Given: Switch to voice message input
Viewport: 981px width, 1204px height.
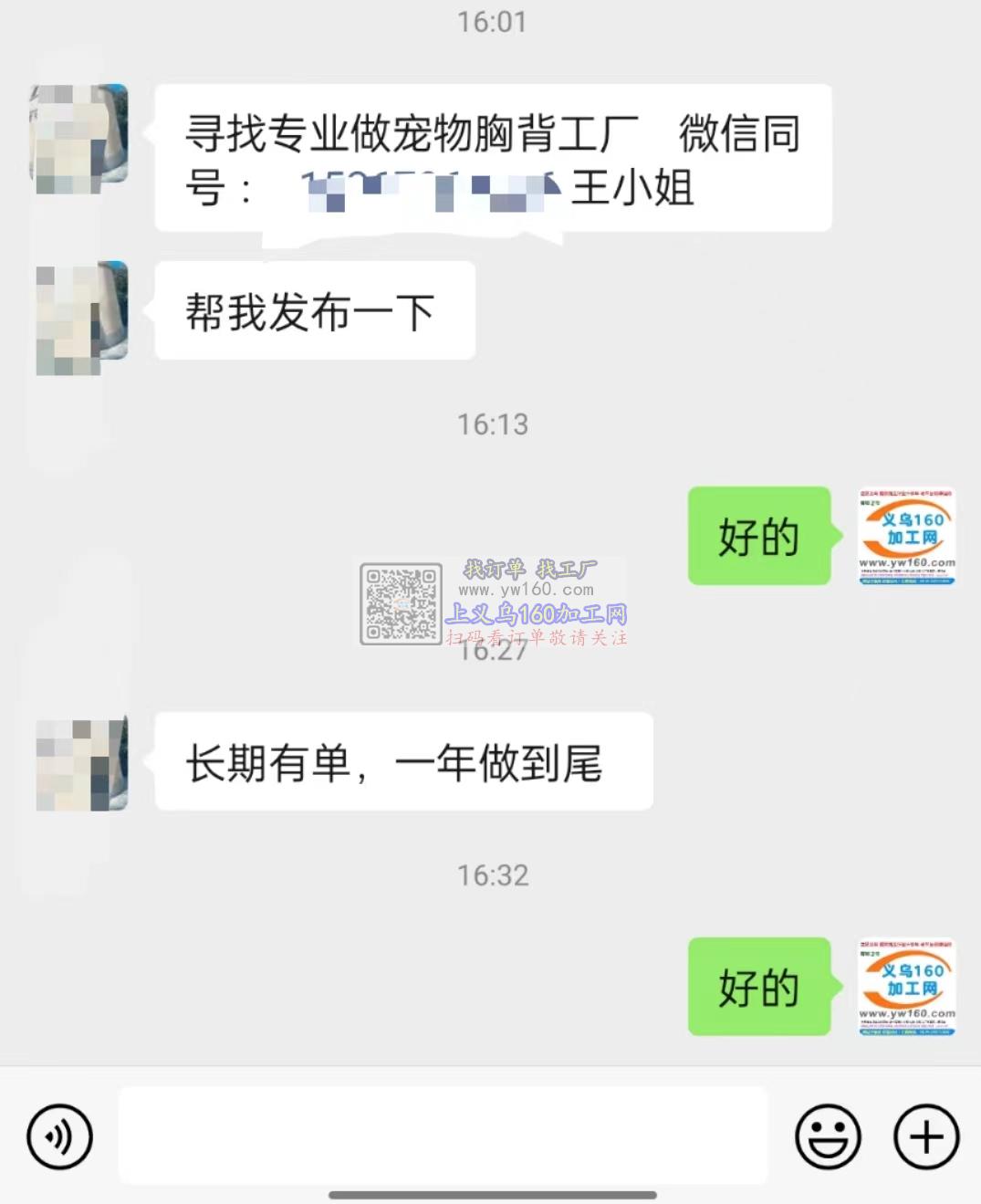Looking at the screenshot, I should point(59,1137).
